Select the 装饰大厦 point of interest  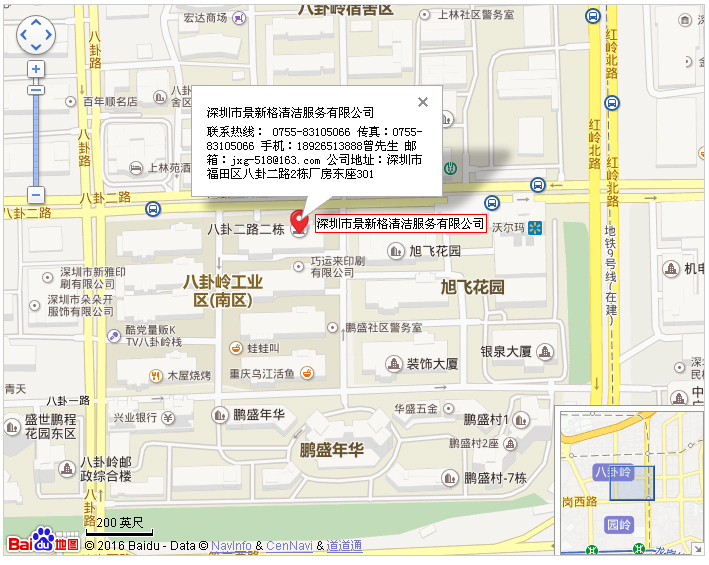[432, 363]
